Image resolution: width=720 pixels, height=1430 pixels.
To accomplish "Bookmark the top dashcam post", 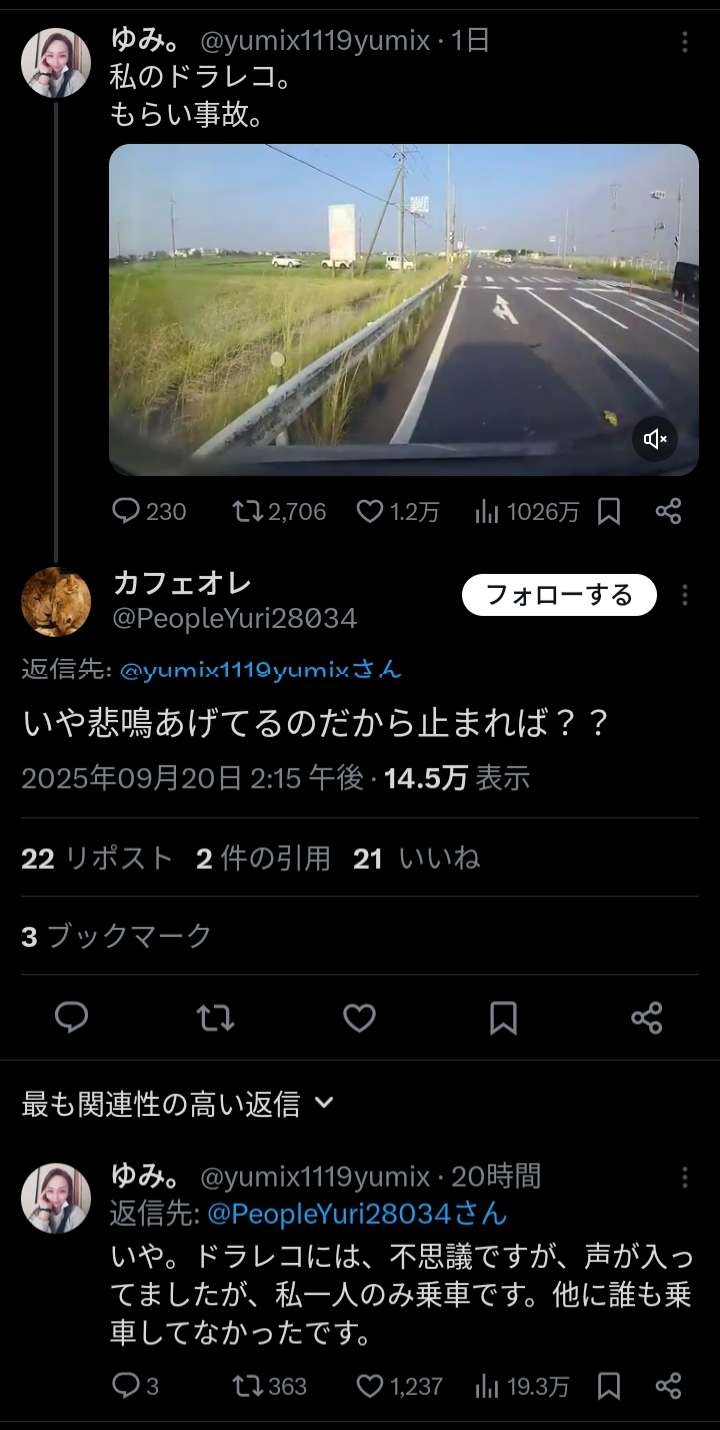I will pyautogui.click(x=609, y=512).
